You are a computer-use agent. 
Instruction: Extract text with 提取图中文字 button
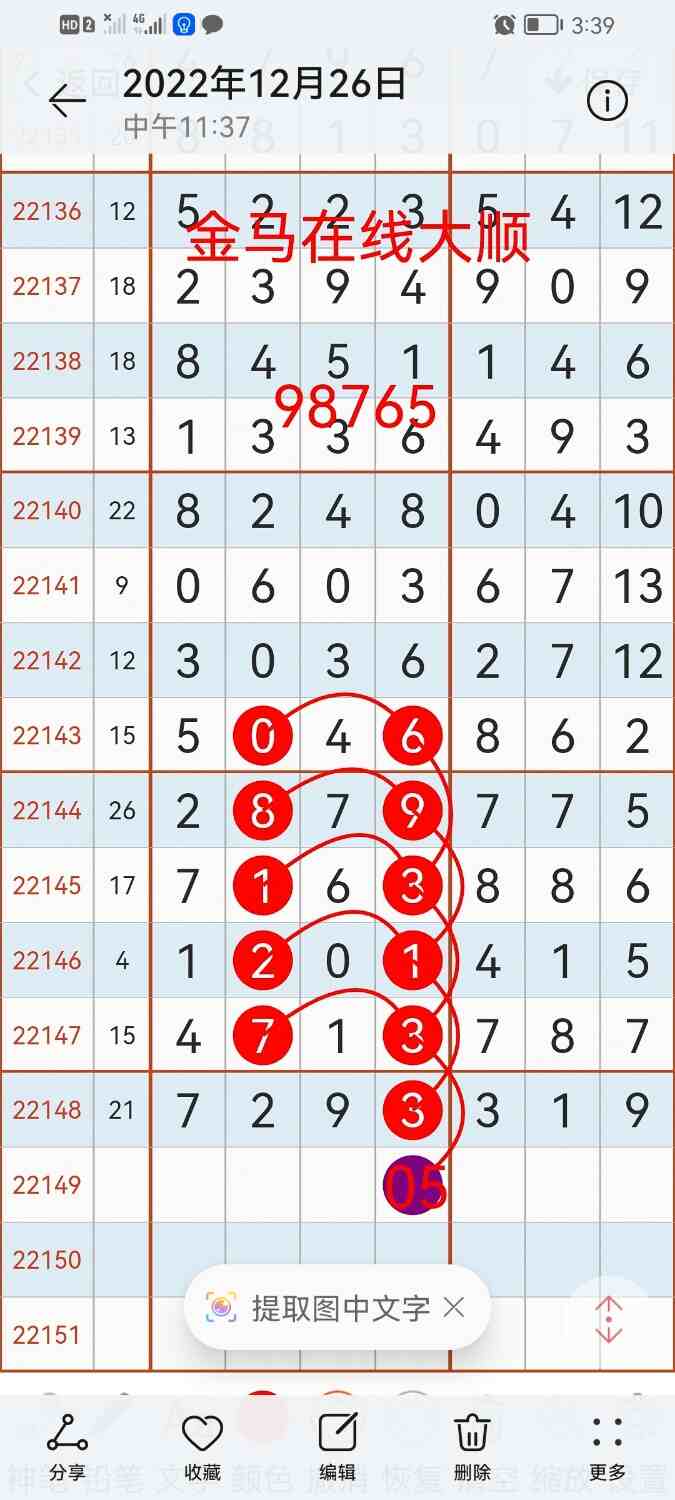tap(322, 1307)
